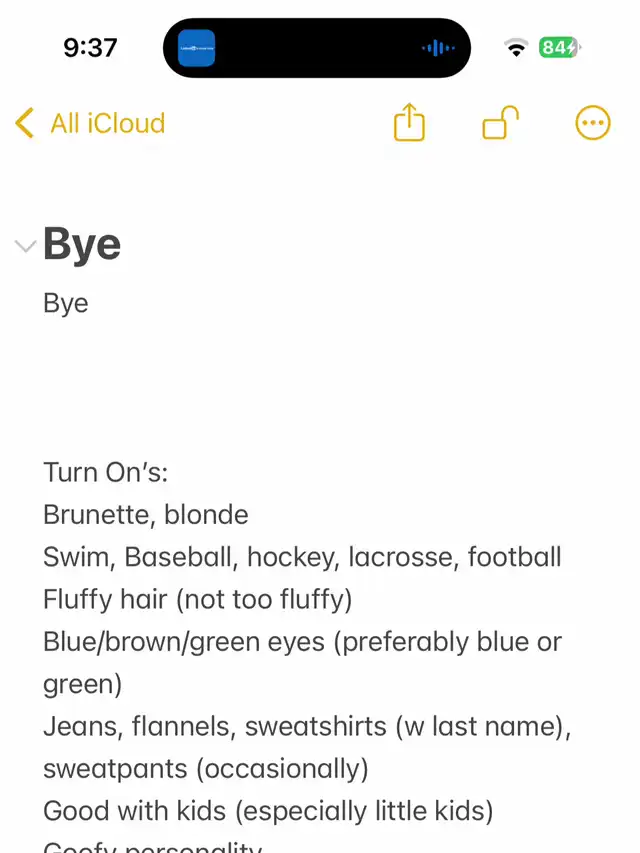The image size is (640, 853).
Task: Go back to All iCloud
Action: click(x=90, y=123)
